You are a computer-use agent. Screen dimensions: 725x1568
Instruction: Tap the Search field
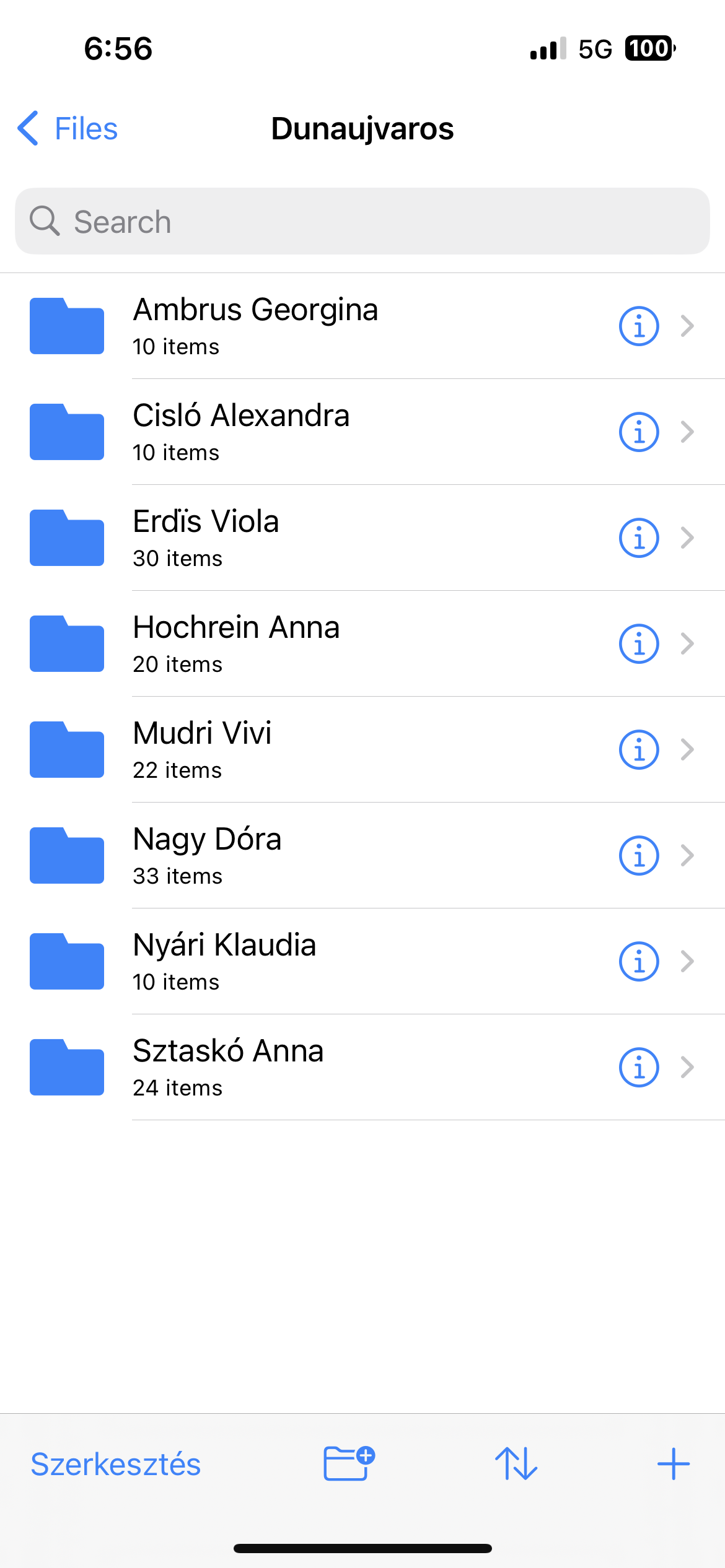tap(362, 222)
